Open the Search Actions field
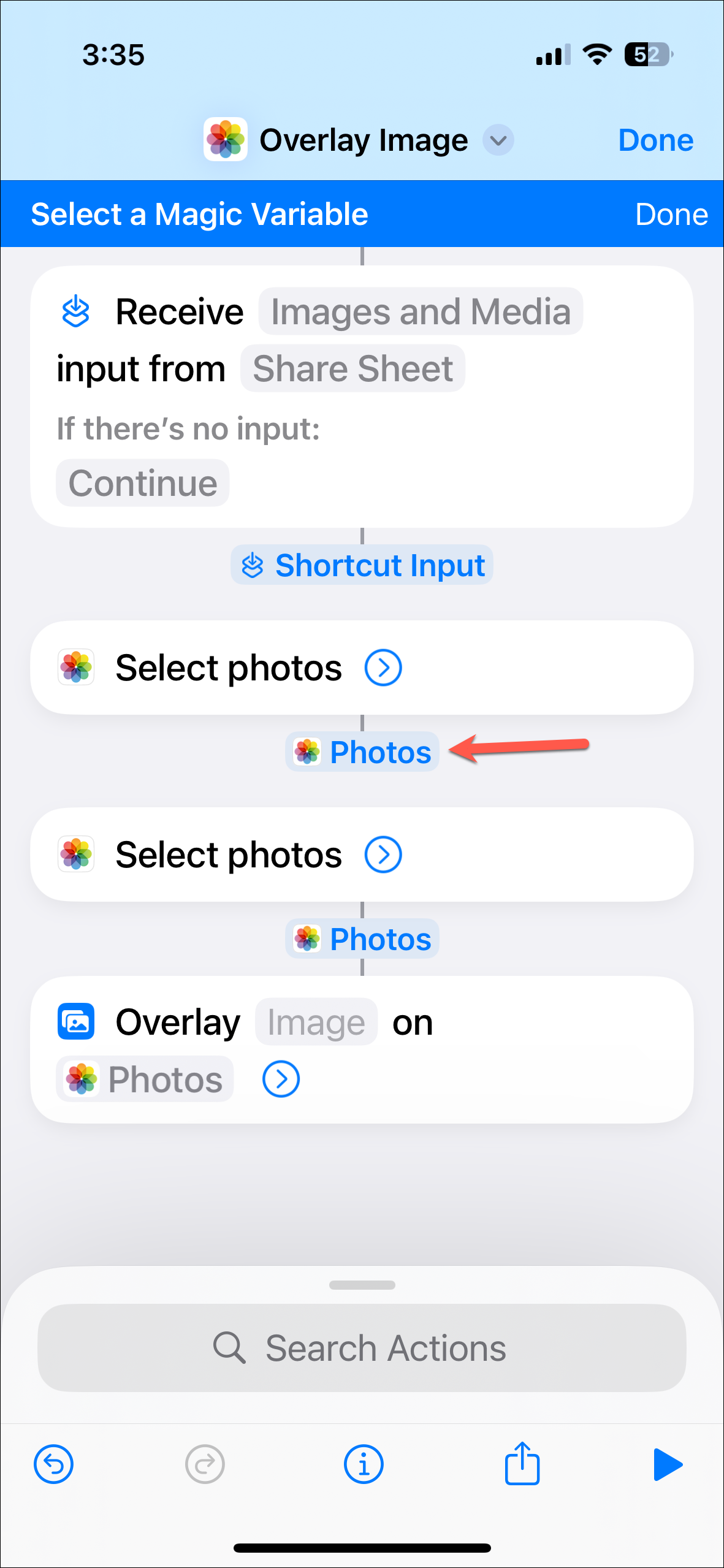Image resolution: width=724 pixels, height=1568 pixels. [362, 1348]
